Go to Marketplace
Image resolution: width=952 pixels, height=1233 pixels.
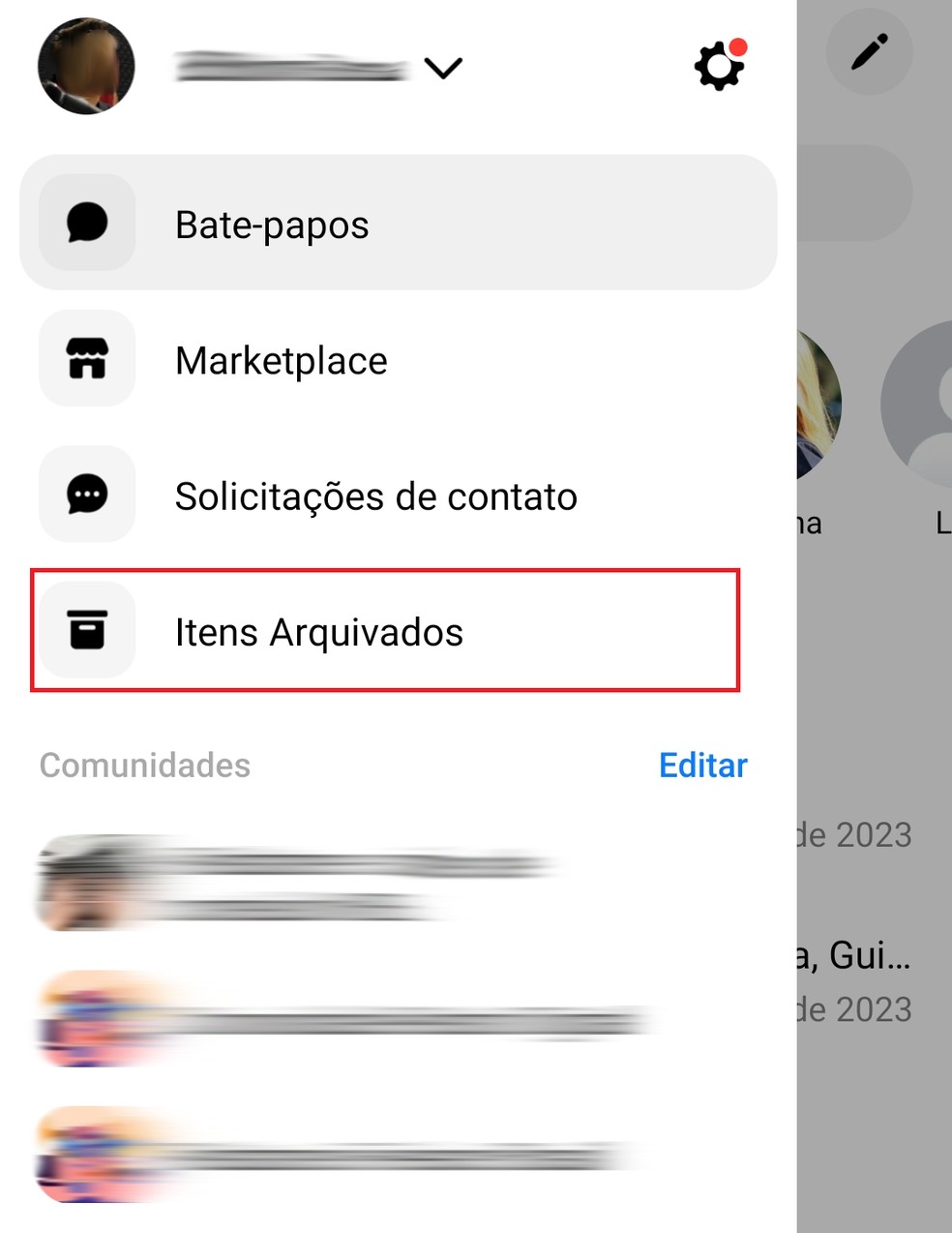(281, 360)
